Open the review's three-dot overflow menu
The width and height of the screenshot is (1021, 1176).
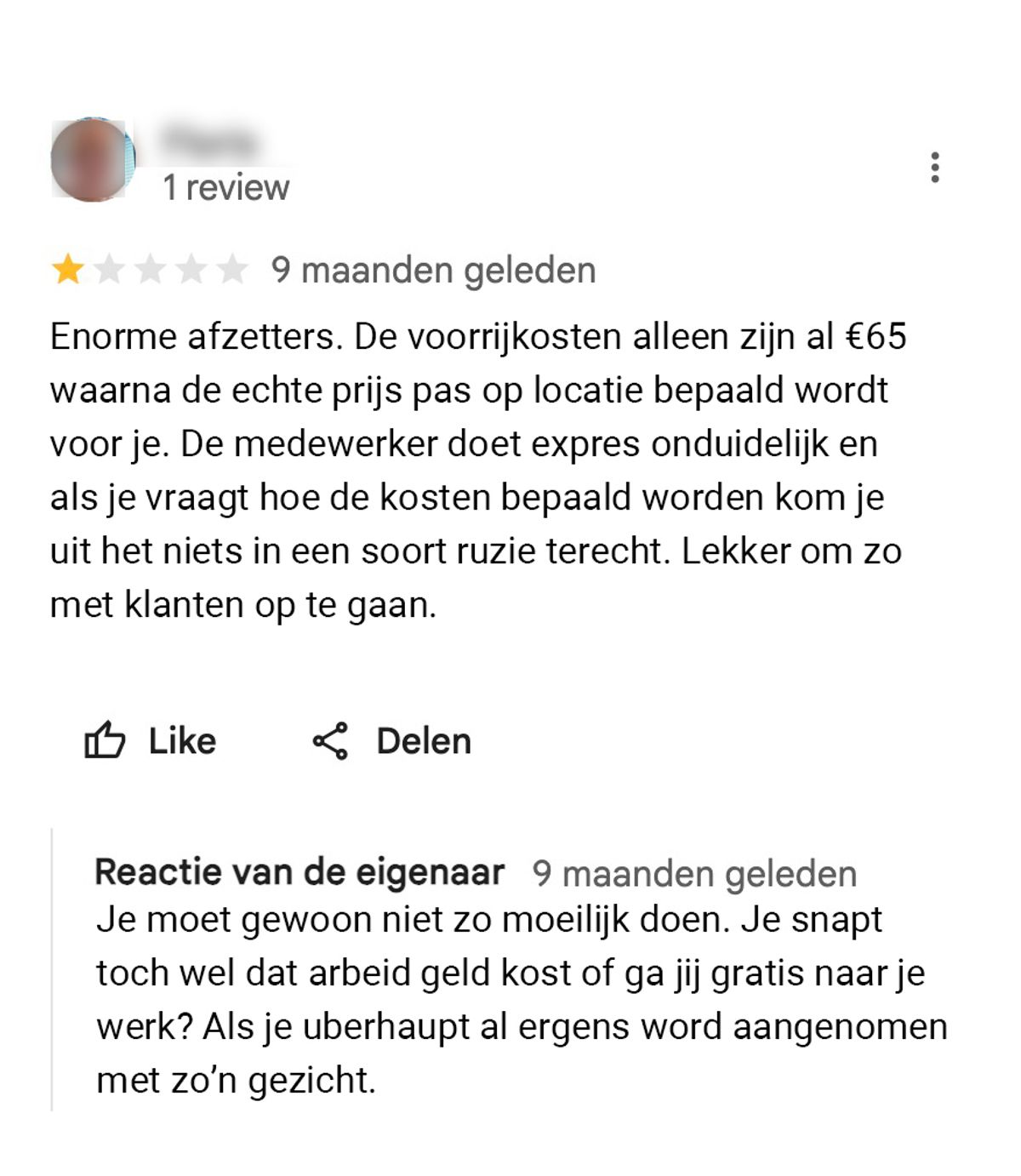tap(934, 168)
